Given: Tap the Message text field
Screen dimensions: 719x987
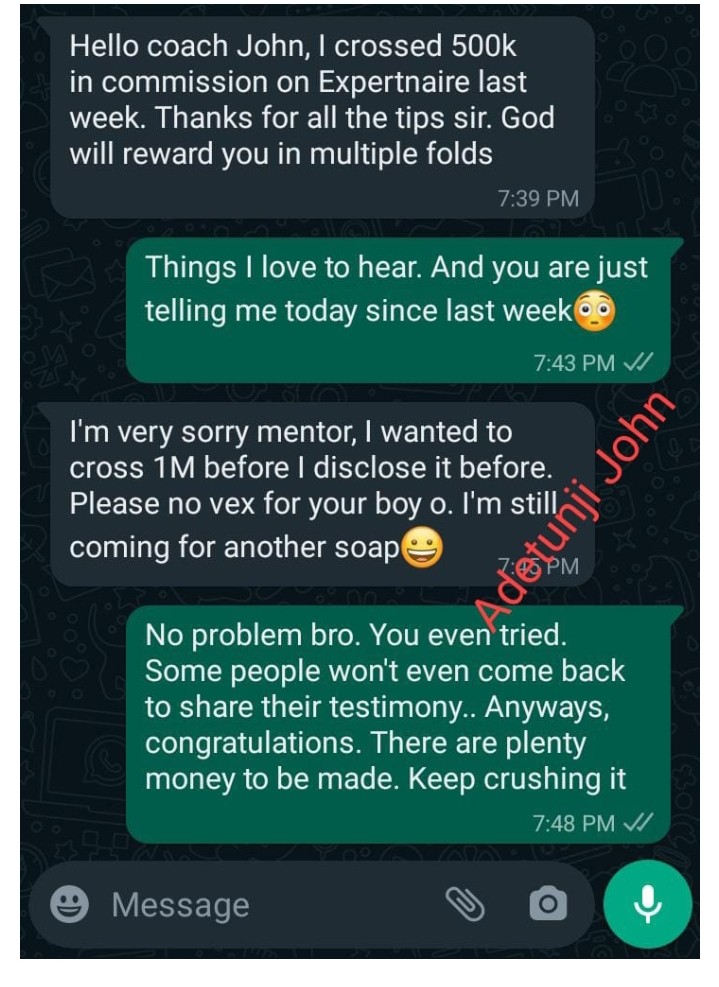Looking at the screenshot, I should pos(271,905).
